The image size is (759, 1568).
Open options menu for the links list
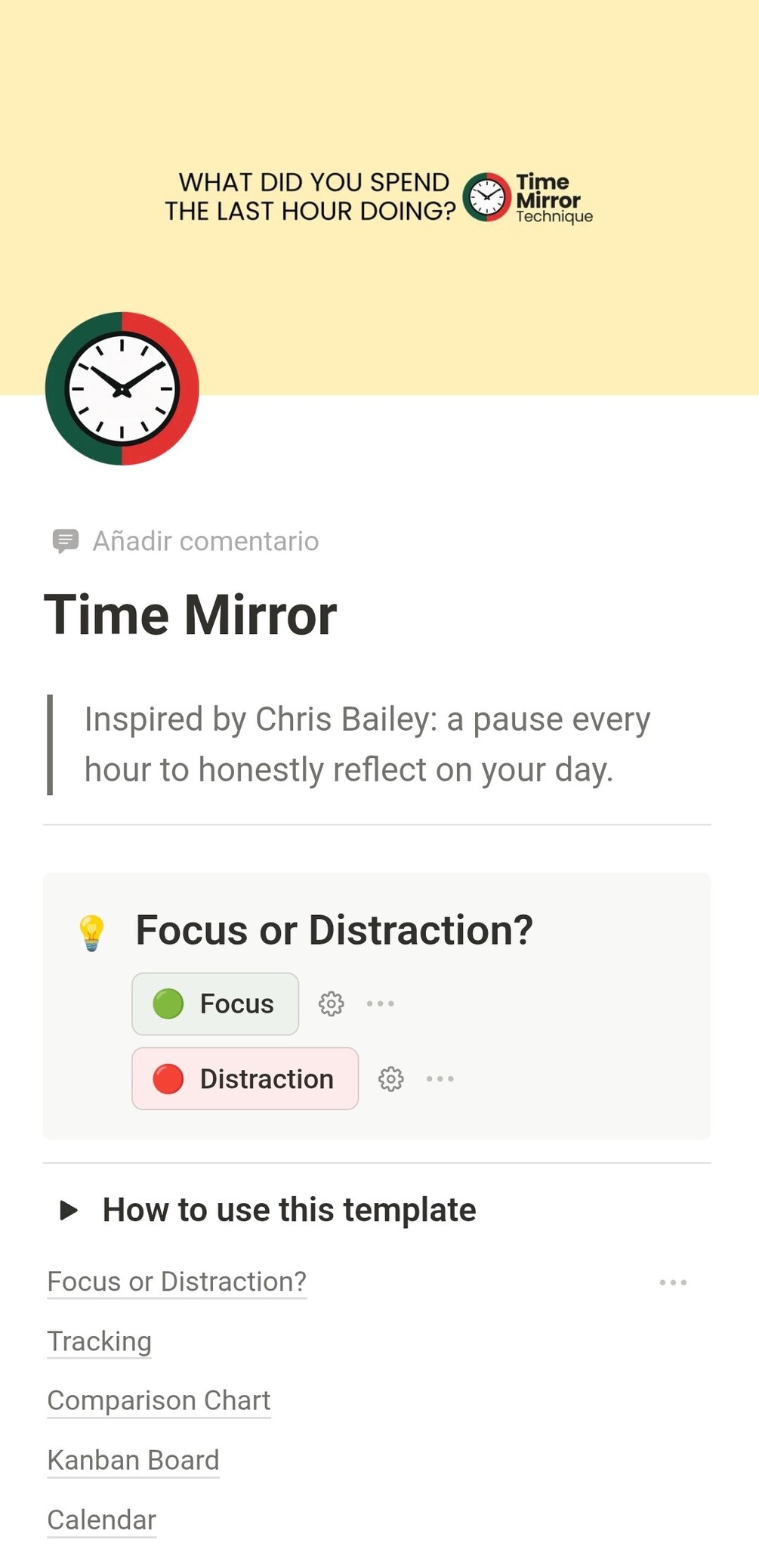pos(672,1282)
